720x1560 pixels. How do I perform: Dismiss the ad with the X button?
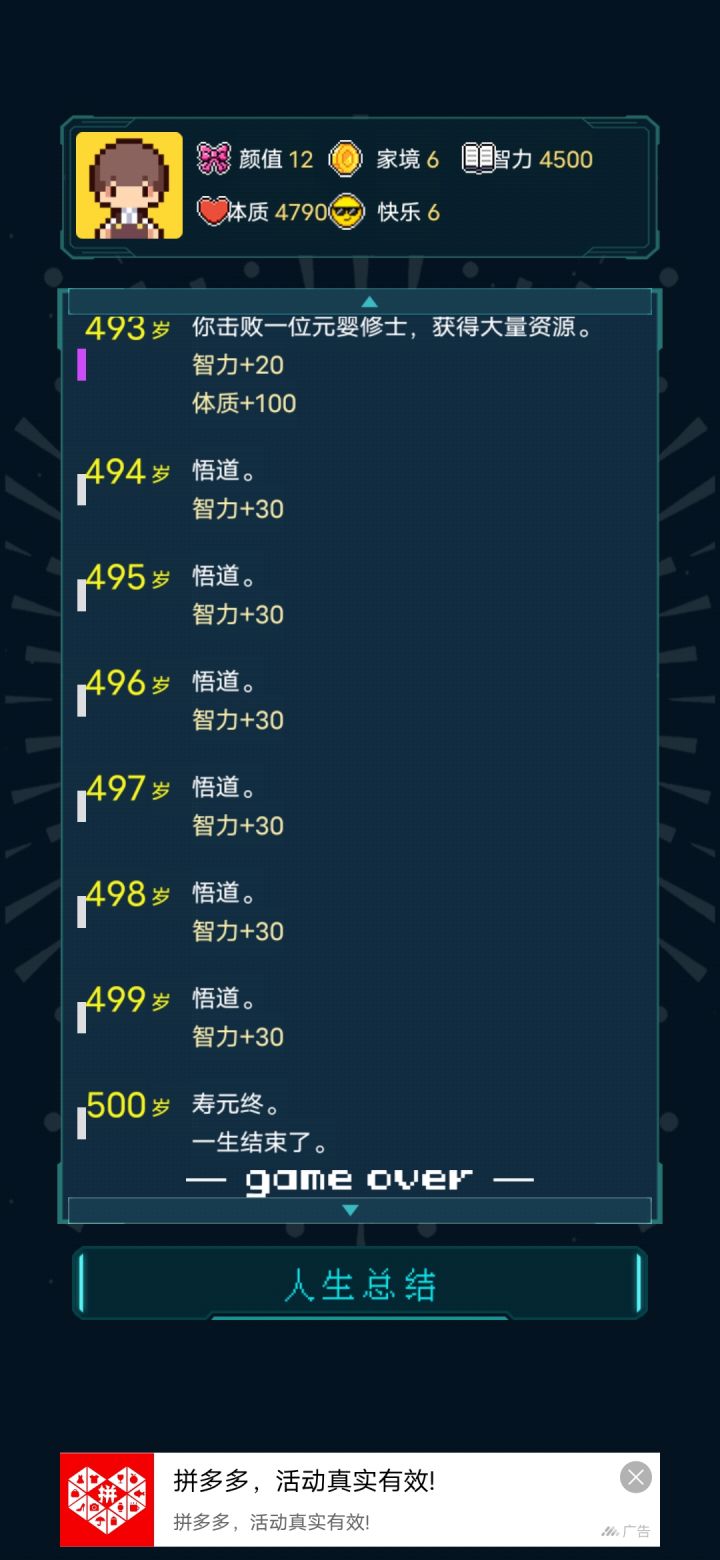click(635, 1477)
